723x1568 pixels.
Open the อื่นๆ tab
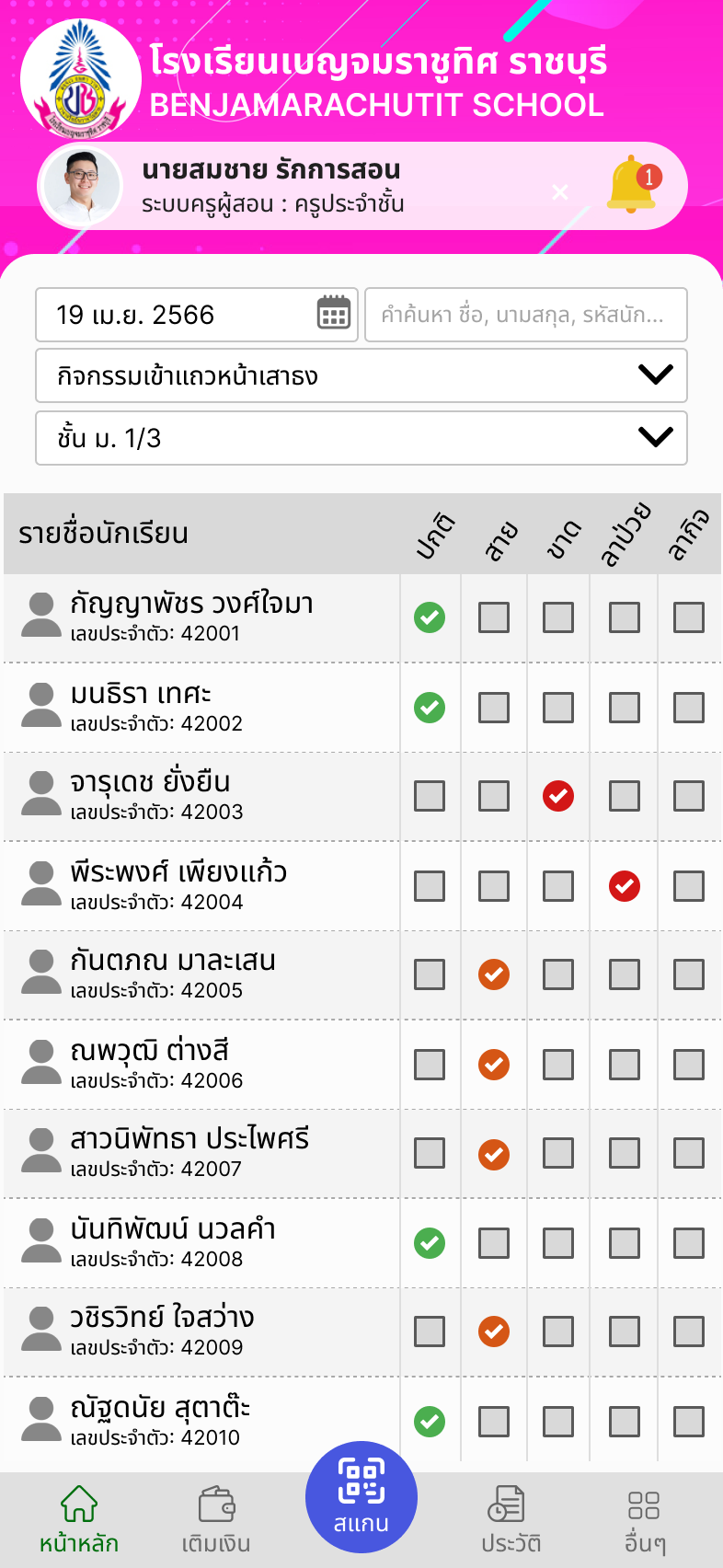[x=644, y=1519]
